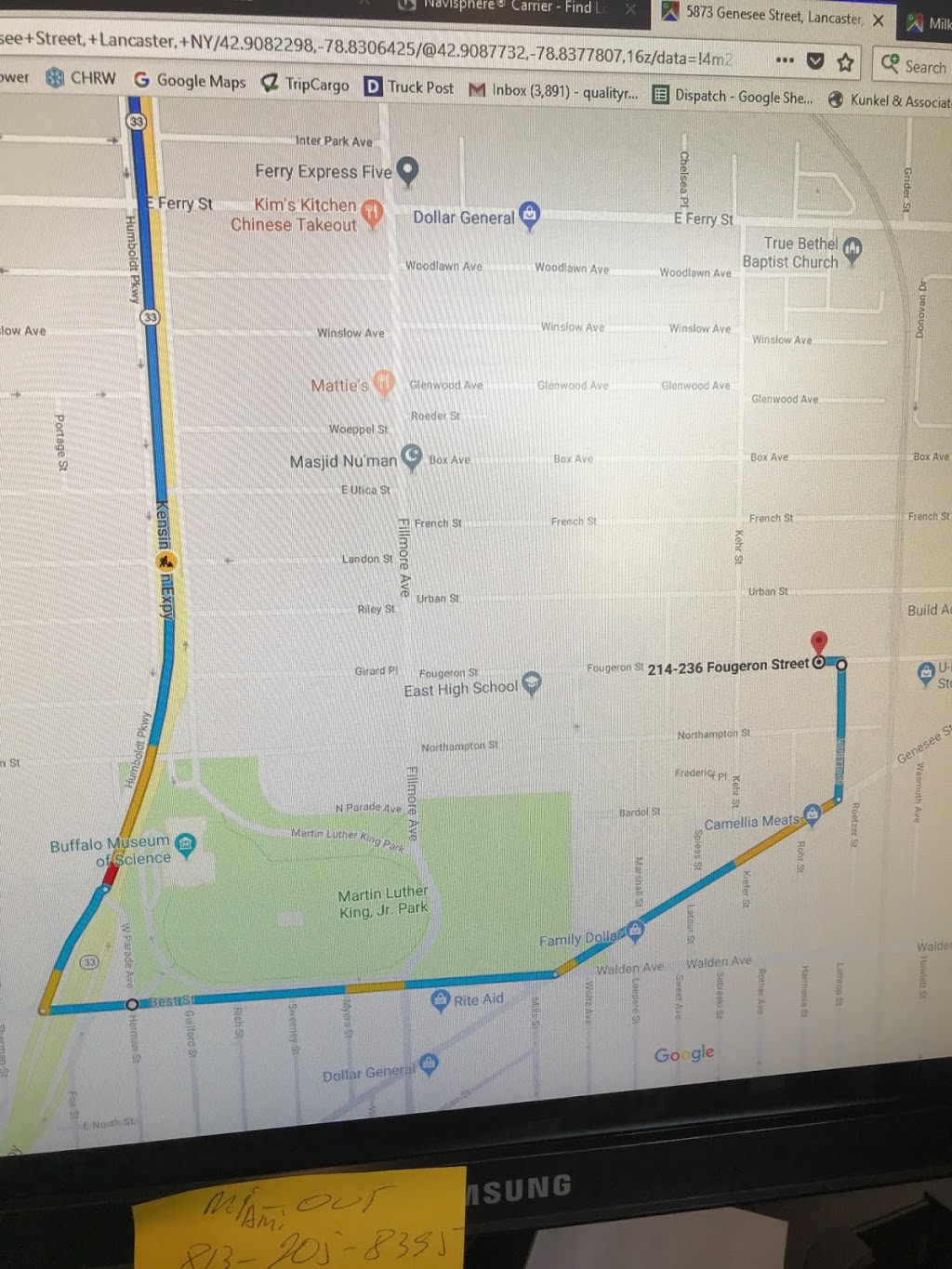Open the Kunkel & Associates bookmark
952x1269 pixels.
point(890,100)
